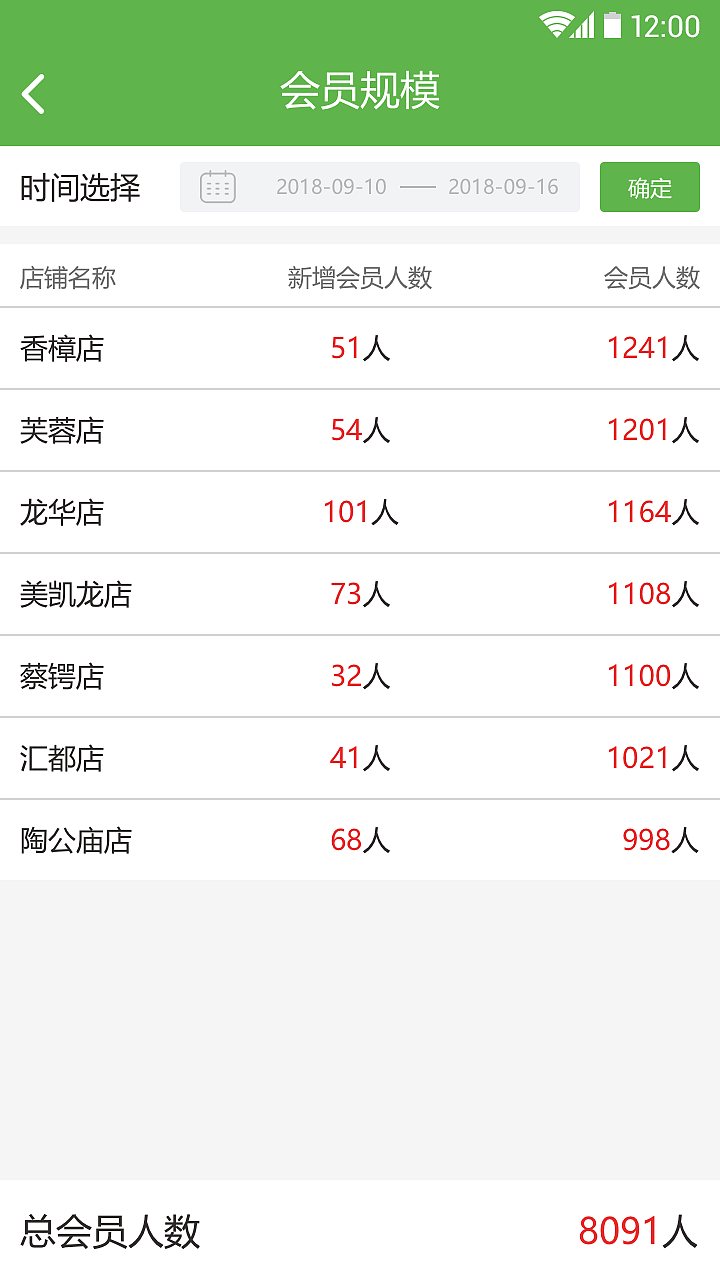Image resolution: width=720 pixels, height=1280 pixels.
Task: Click the back arrow in the header
Action: (x=32, y=91)
